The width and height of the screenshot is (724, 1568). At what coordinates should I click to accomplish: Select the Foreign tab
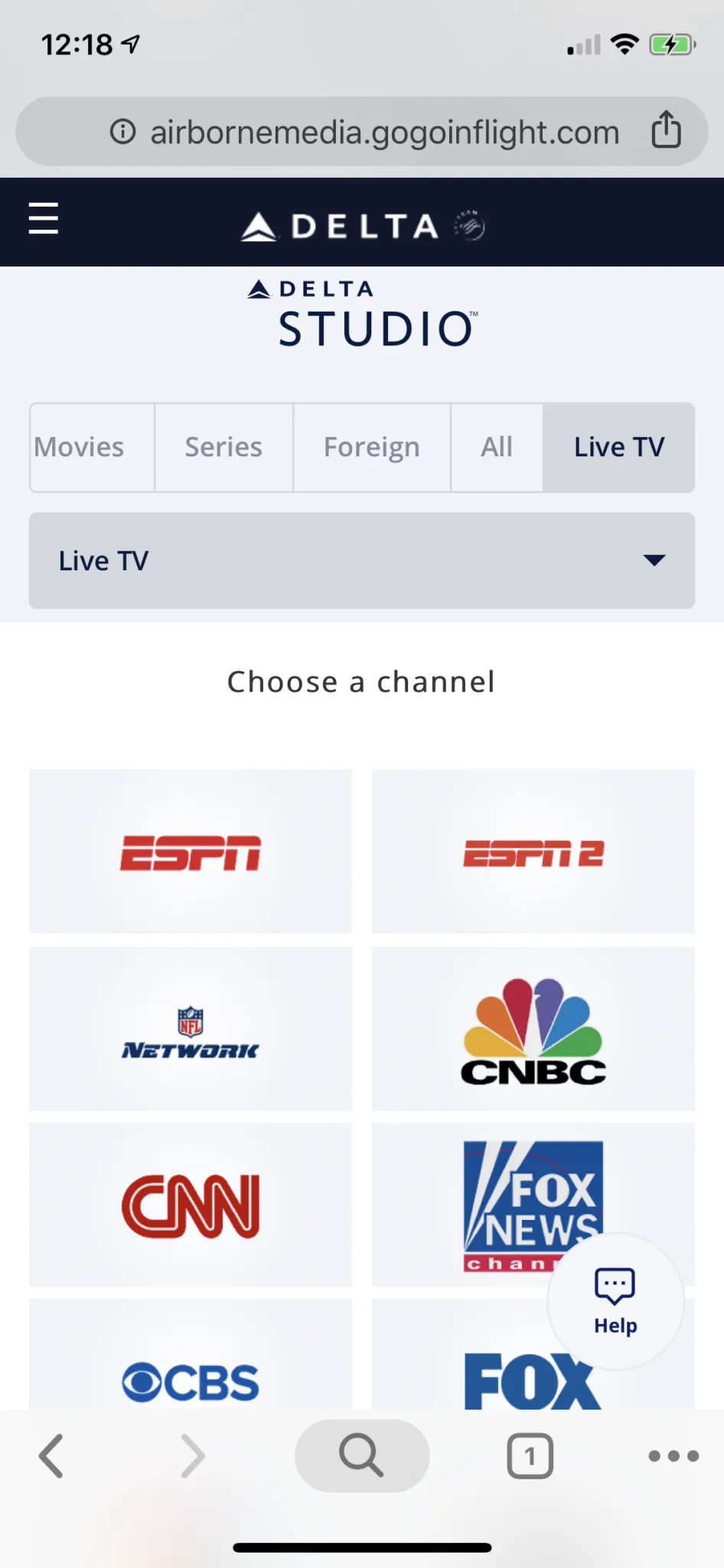[x=372, y=447]
